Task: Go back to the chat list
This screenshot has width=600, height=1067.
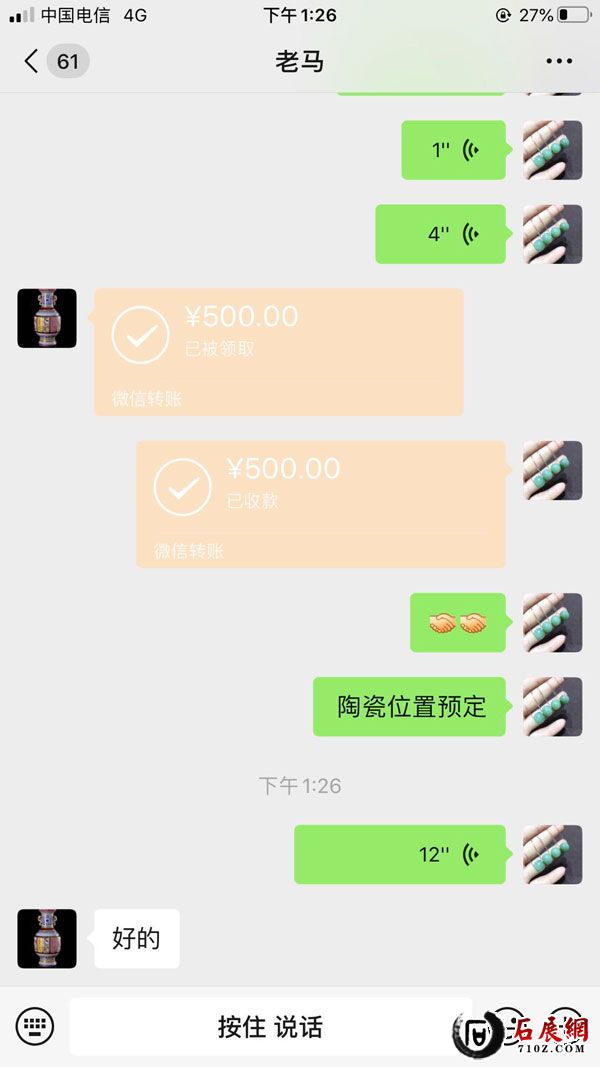Action: tap(32, 62)
